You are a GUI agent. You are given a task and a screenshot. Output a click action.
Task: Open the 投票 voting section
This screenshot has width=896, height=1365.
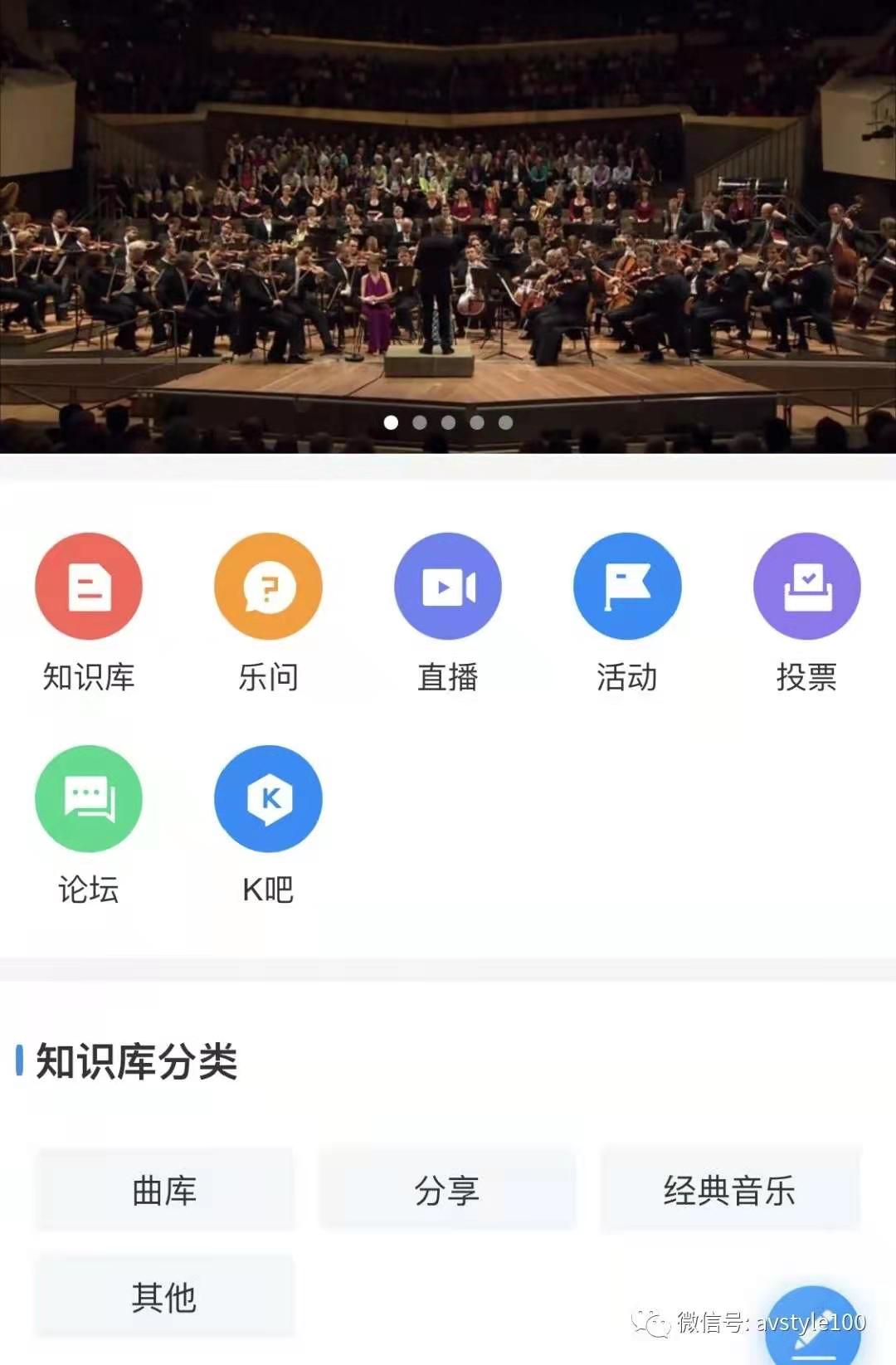click(x=806, y=587)
